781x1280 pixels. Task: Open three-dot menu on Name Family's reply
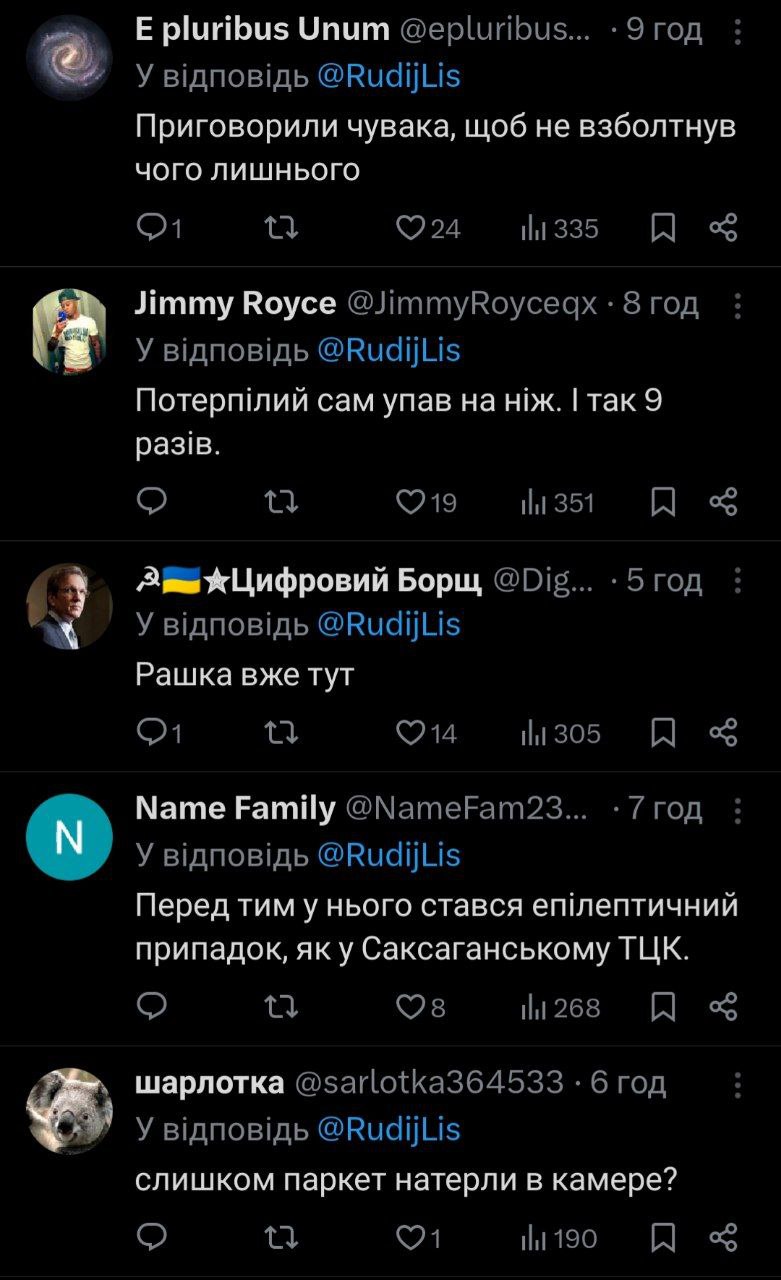click(738, 809)
